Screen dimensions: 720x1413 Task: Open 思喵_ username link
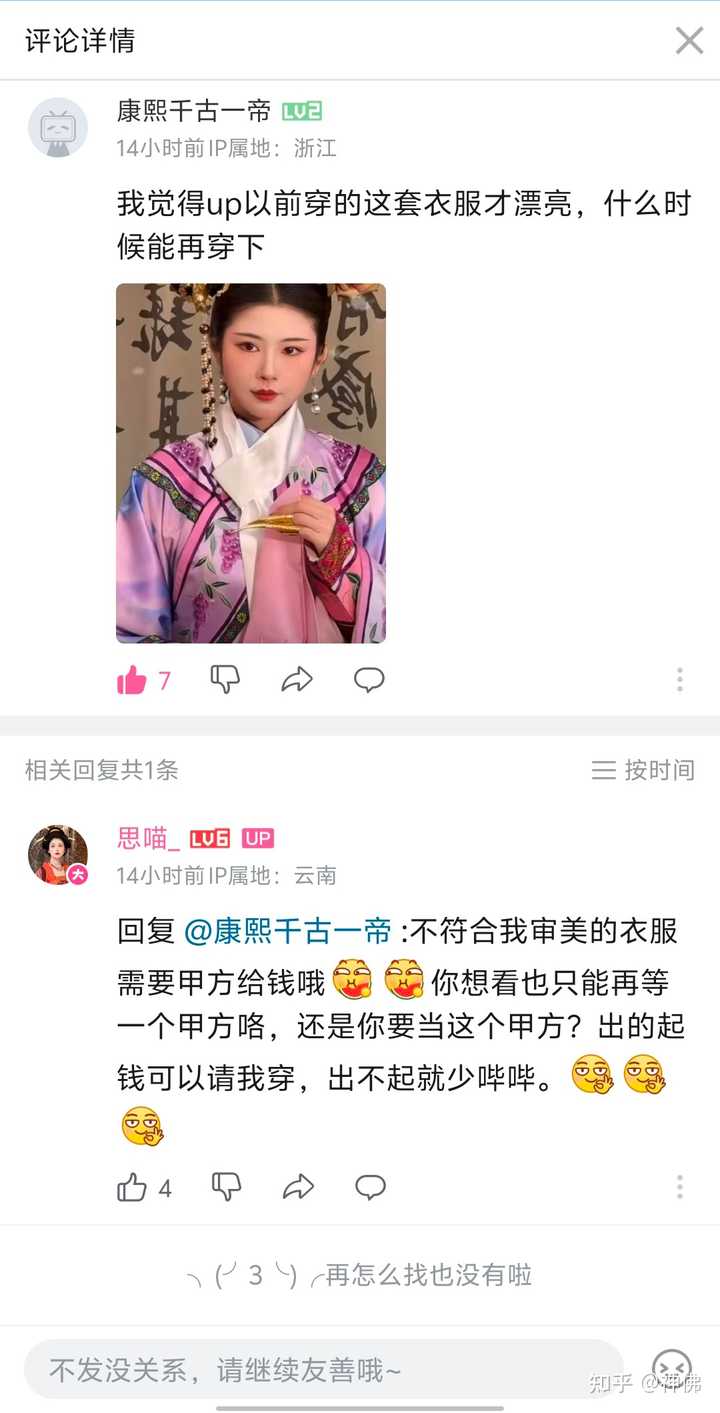click(x=141, y=838)
